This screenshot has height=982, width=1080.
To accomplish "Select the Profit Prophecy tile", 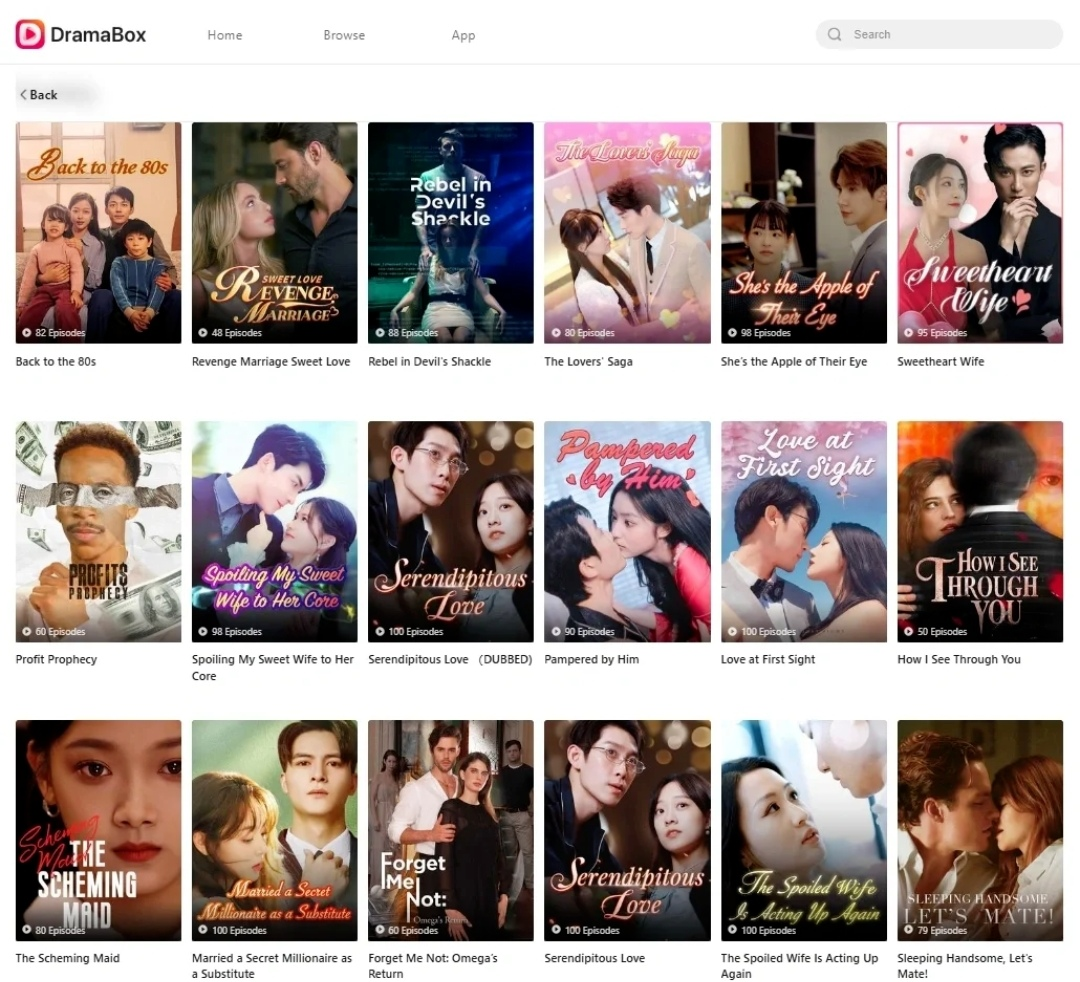I will pyautogui.click(x=98, y=531).
